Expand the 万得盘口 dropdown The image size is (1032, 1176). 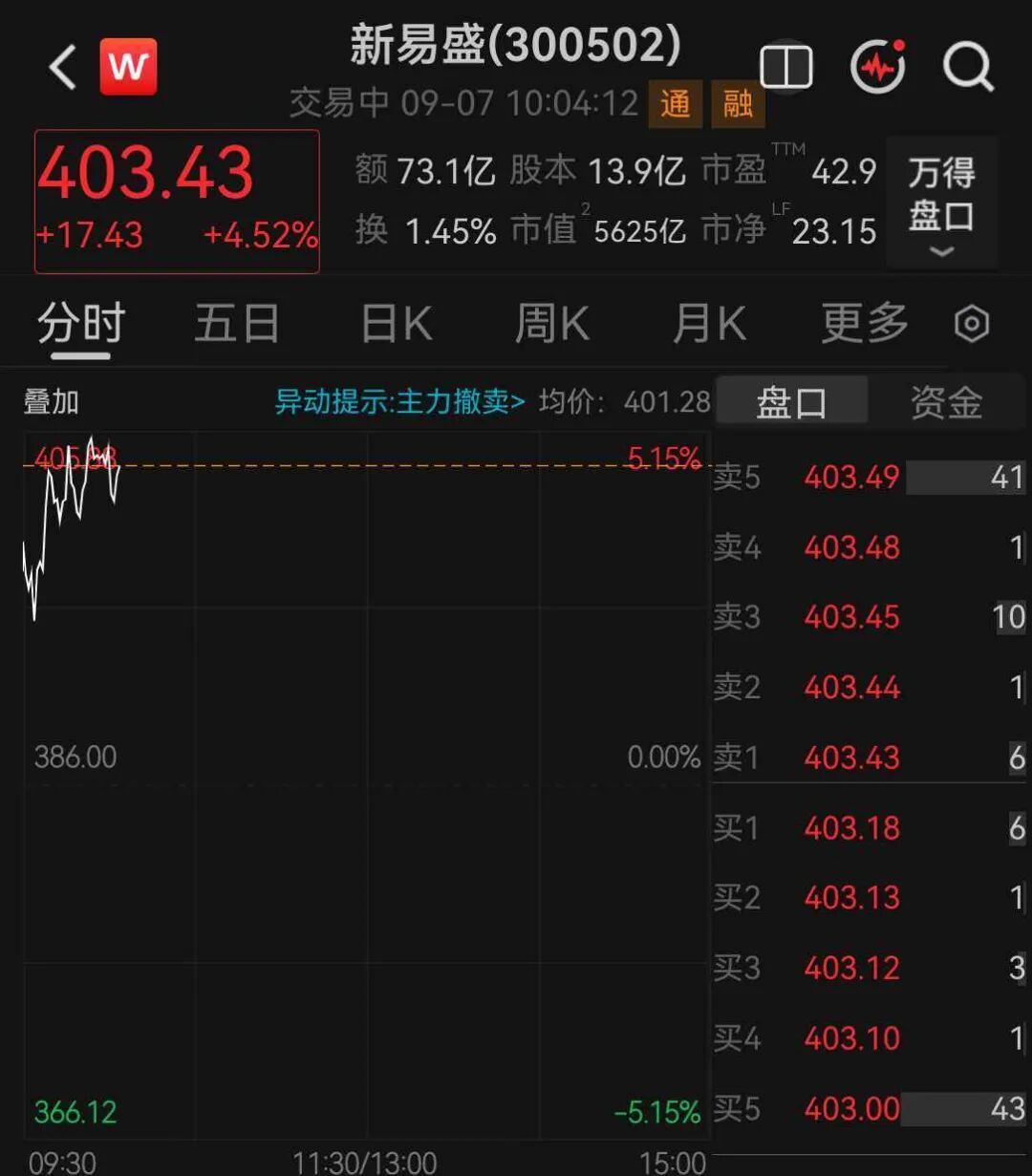coord(941,202)
